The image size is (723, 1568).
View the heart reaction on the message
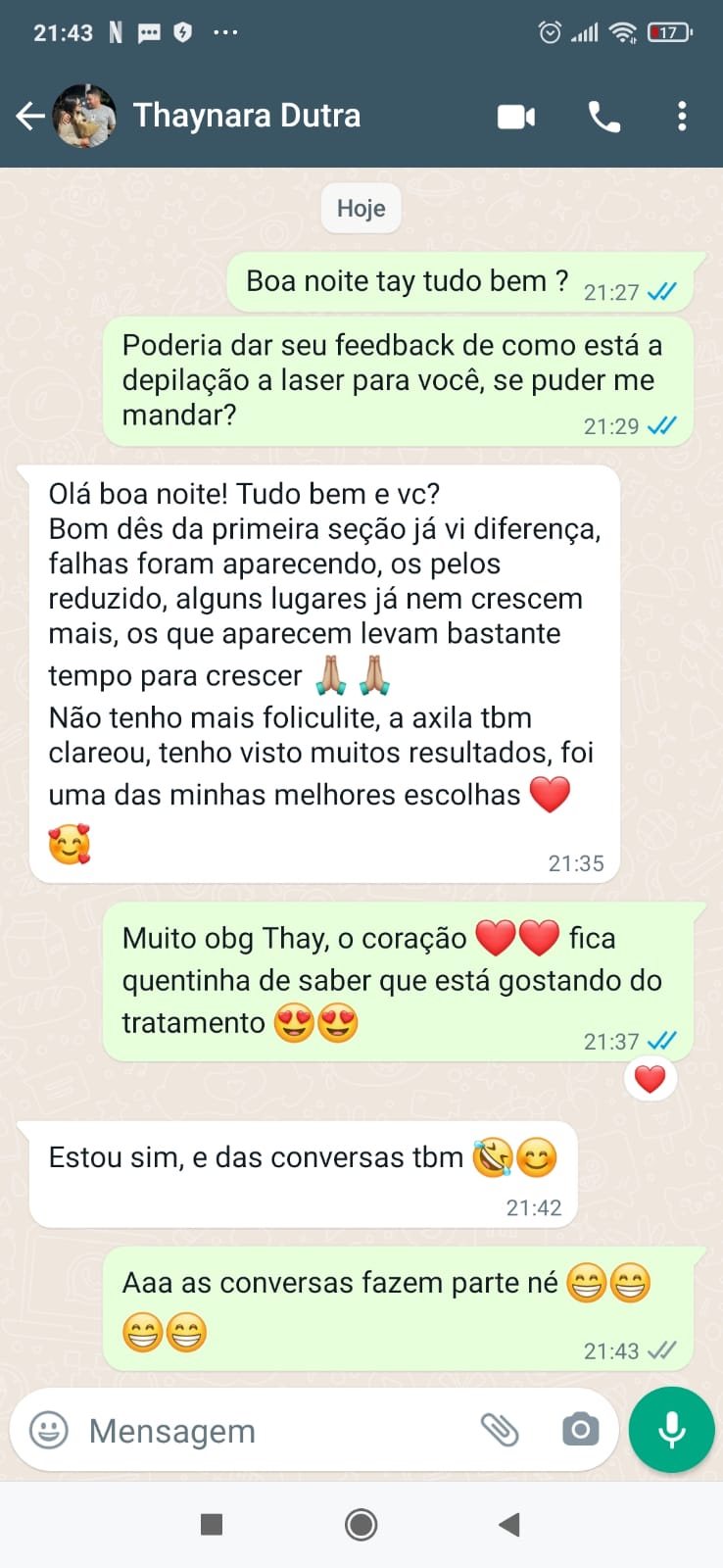650,1080
